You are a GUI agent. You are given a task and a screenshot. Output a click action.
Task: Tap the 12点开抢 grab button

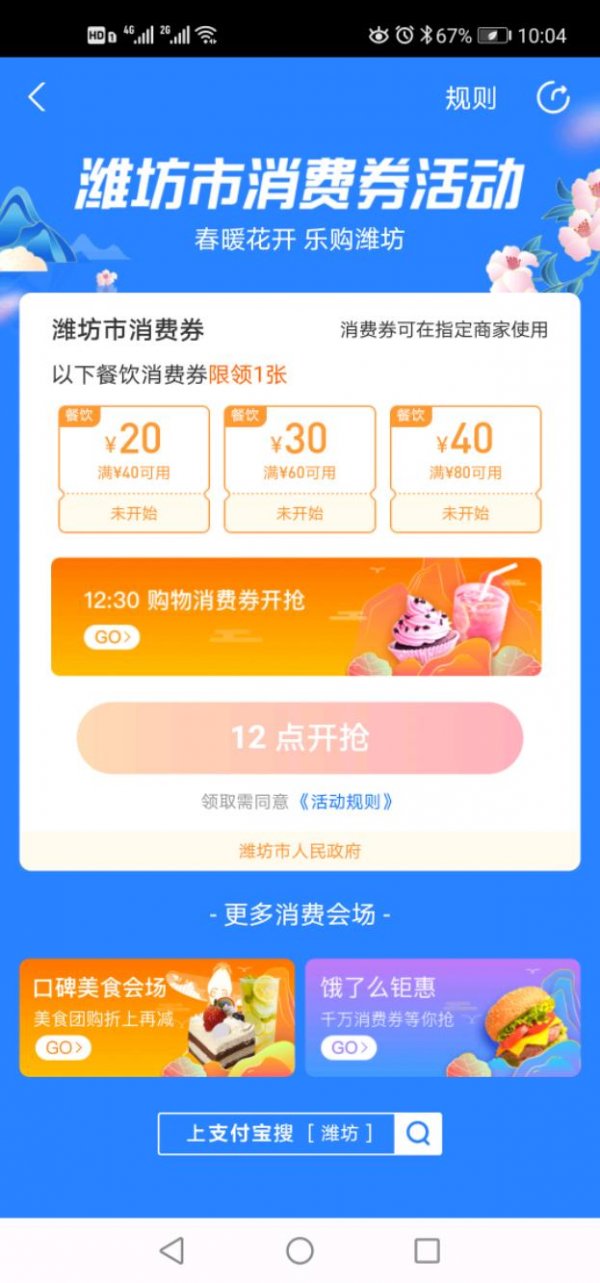tap(300, 738)
